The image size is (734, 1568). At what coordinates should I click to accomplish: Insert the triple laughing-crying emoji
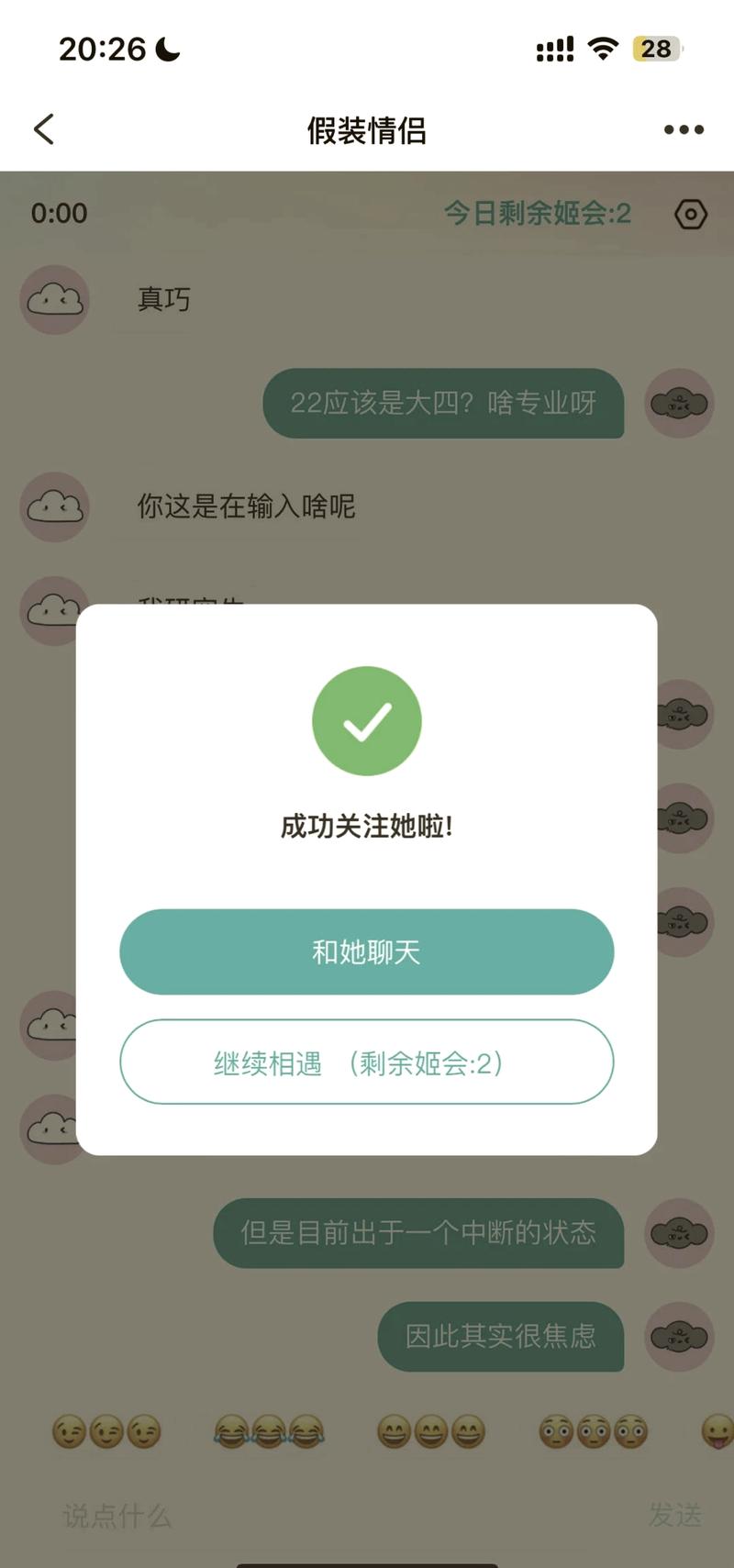[269, 1431]
